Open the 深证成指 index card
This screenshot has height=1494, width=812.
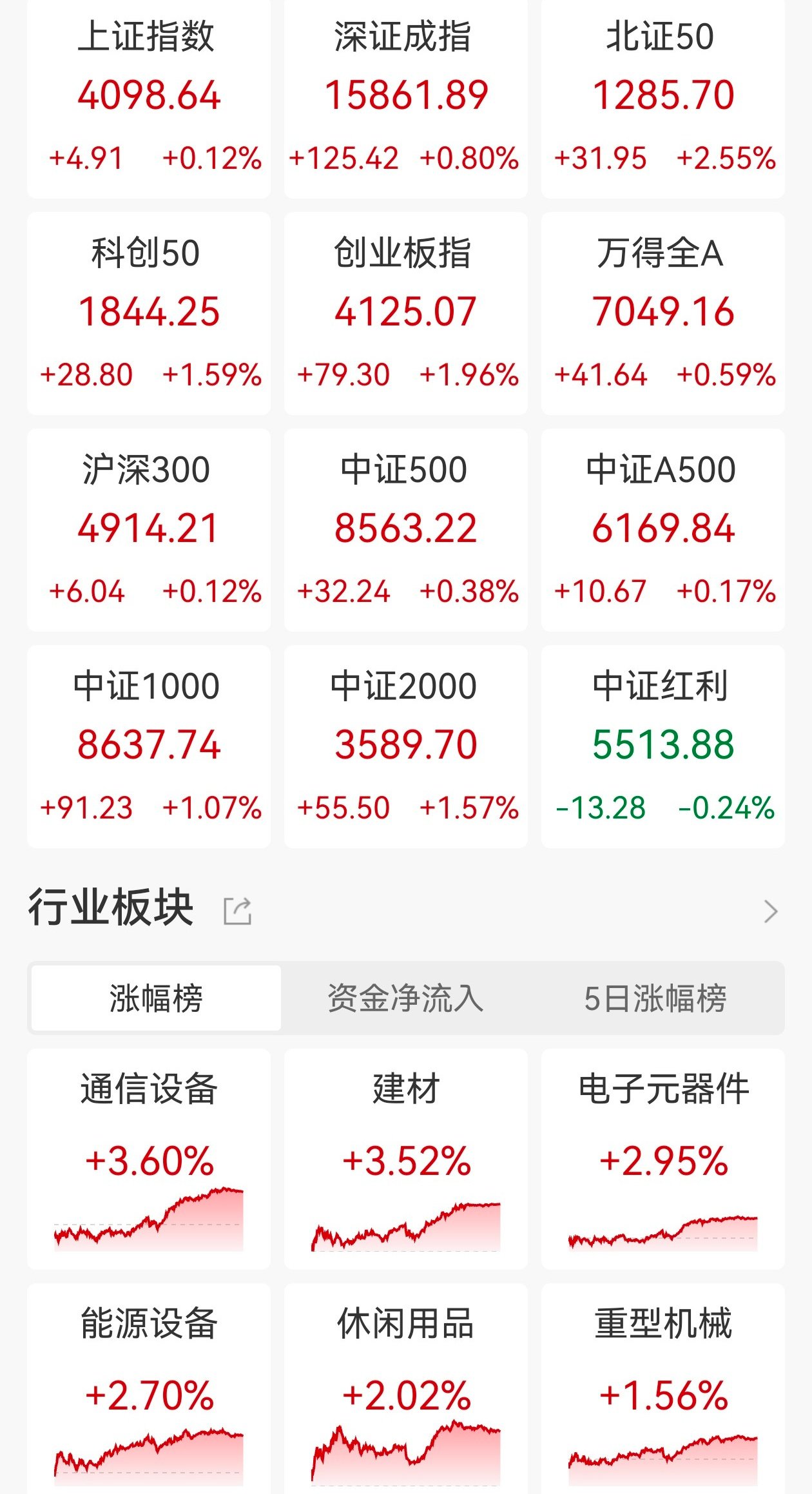(405, 98)
